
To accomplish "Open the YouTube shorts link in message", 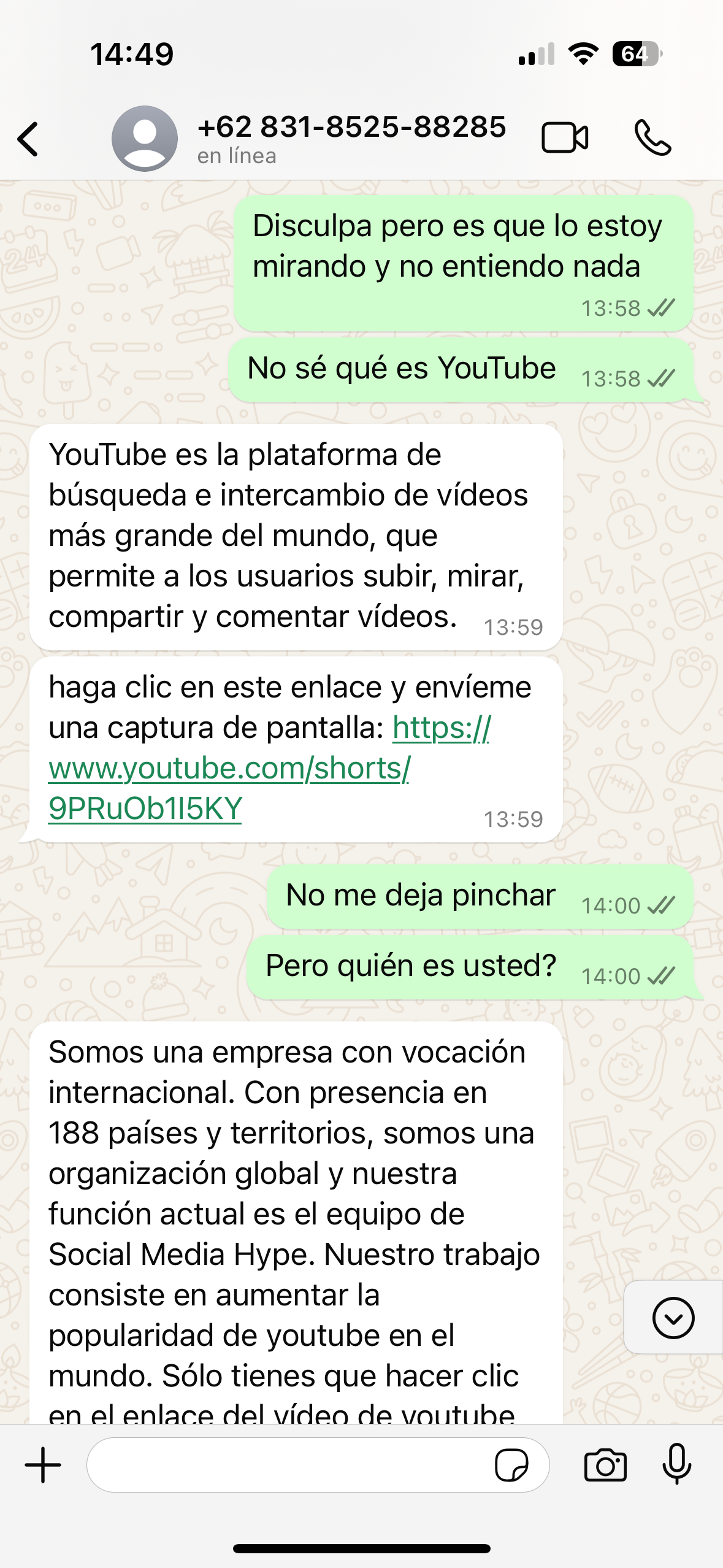I will point(229,769).
